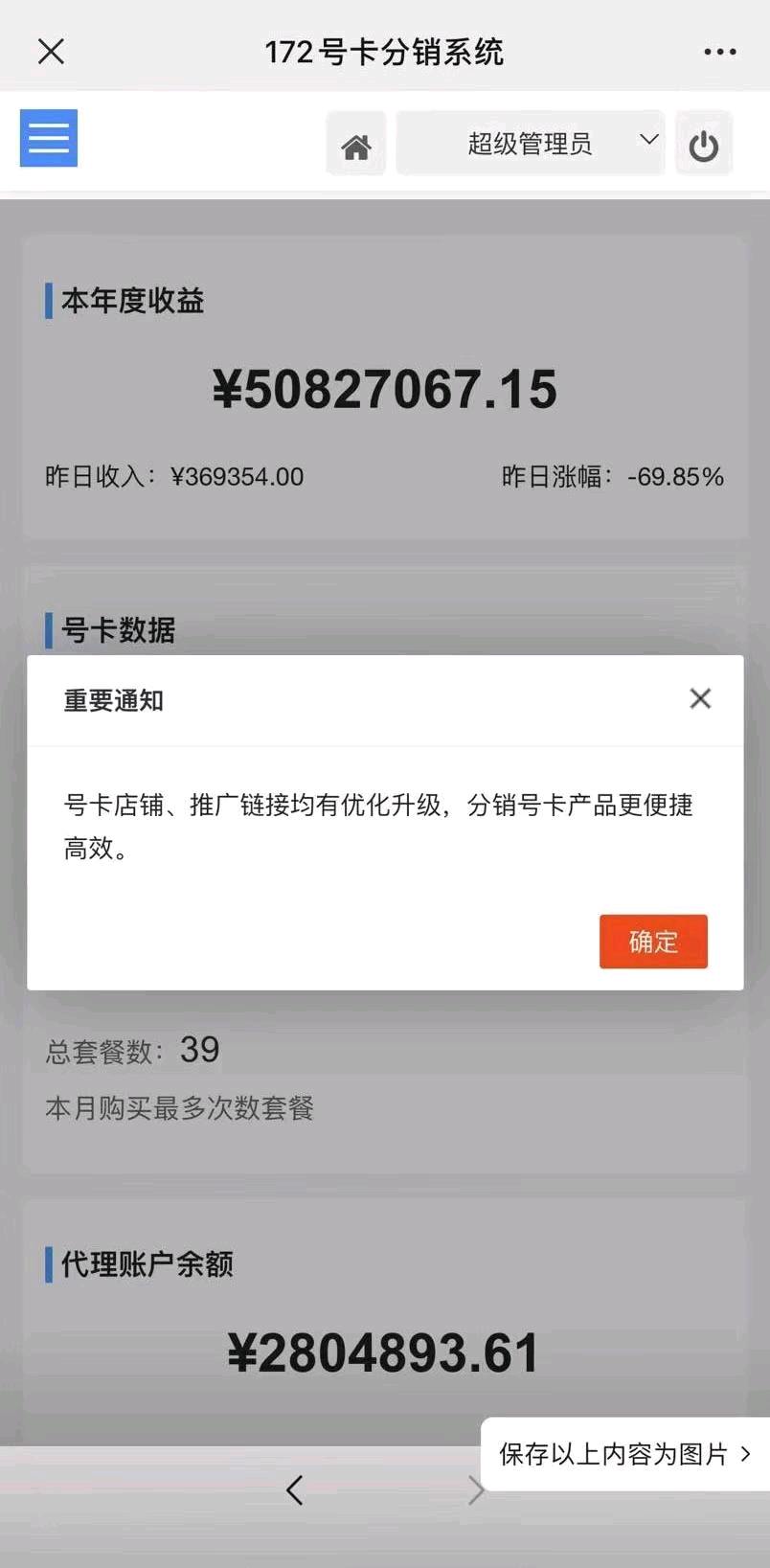
Task: Tap 保存以上内容为图片 prompt
Action: 624,1454
